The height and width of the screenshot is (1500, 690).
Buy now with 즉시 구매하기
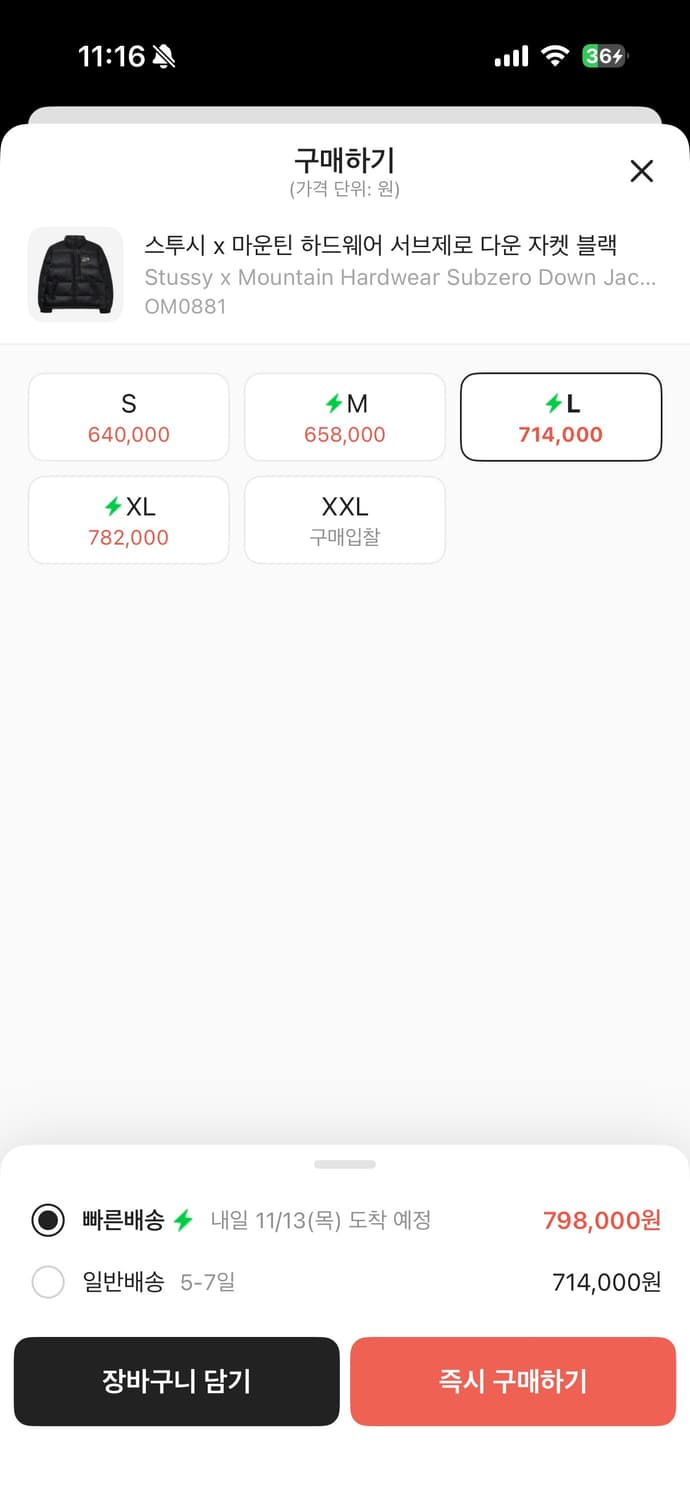(x=513, y=1381)
